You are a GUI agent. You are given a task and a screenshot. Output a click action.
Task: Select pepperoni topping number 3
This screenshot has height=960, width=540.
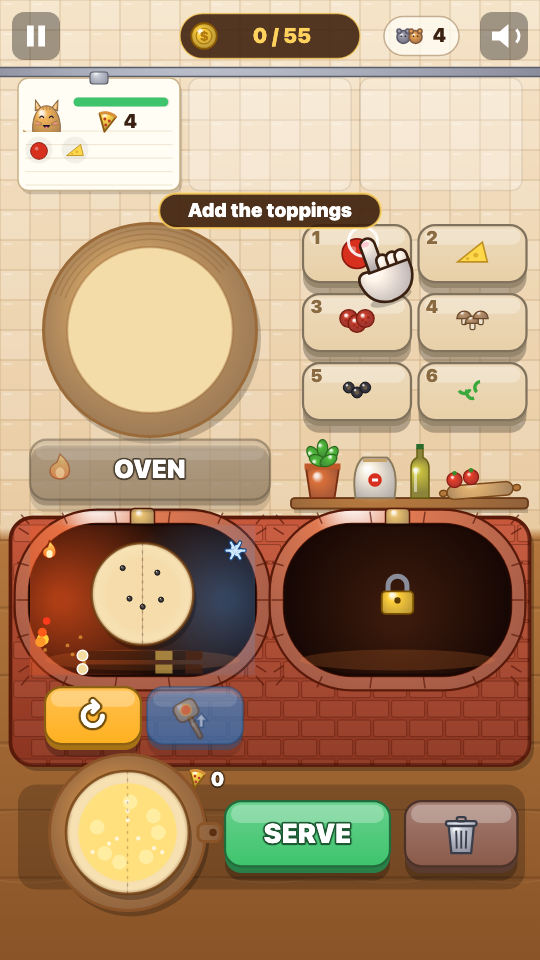tap(357, 323)
